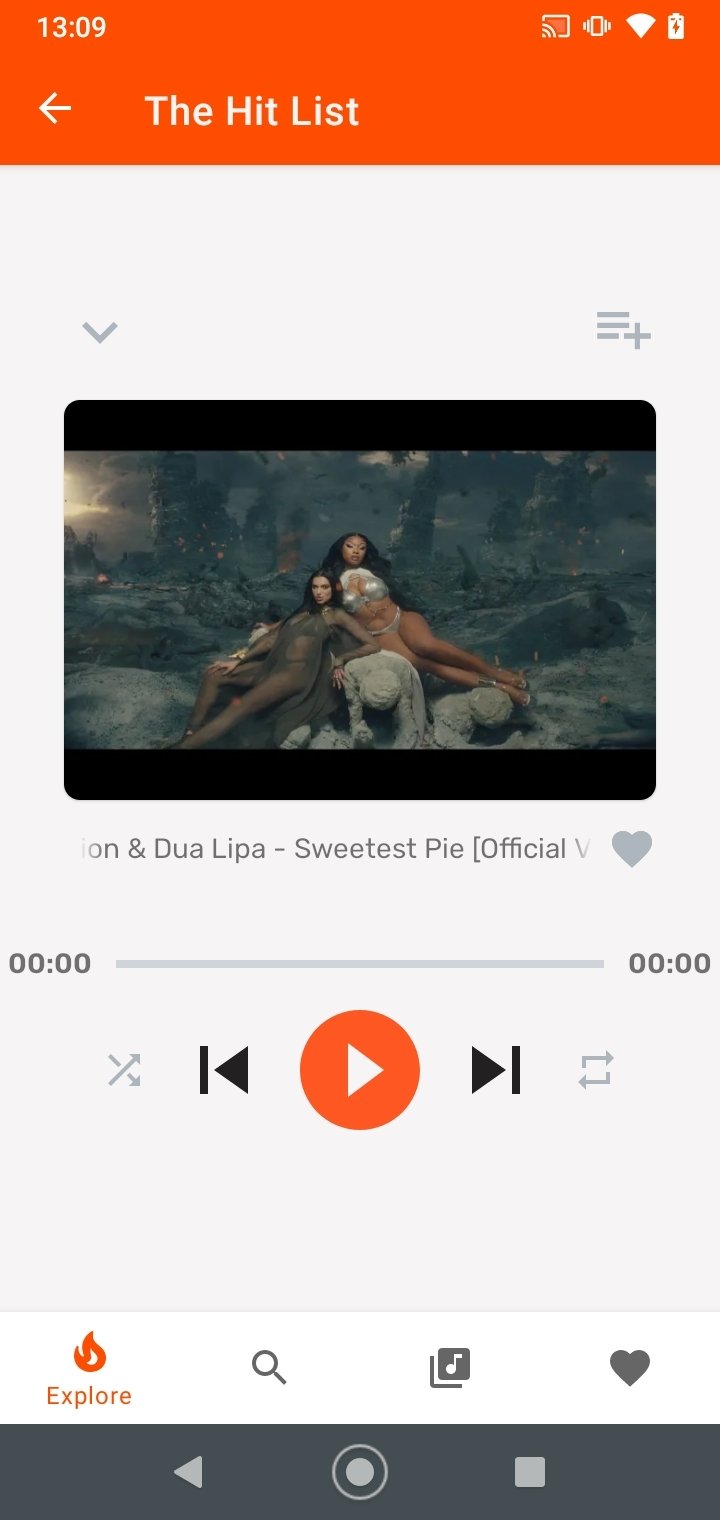
Task: Collapse the player with the down chevron
Action: 100,331
